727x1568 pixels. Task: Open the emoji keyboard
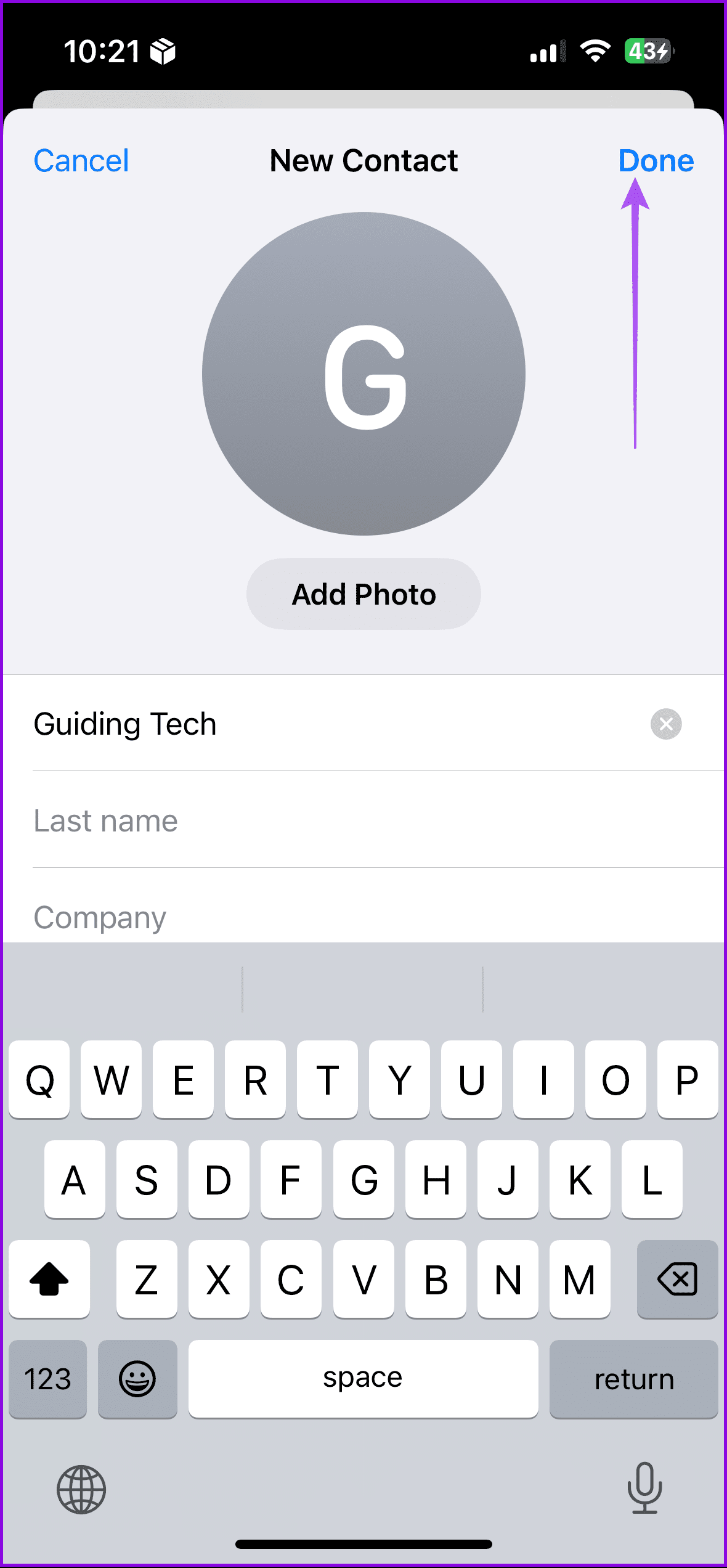point(137,1379)
